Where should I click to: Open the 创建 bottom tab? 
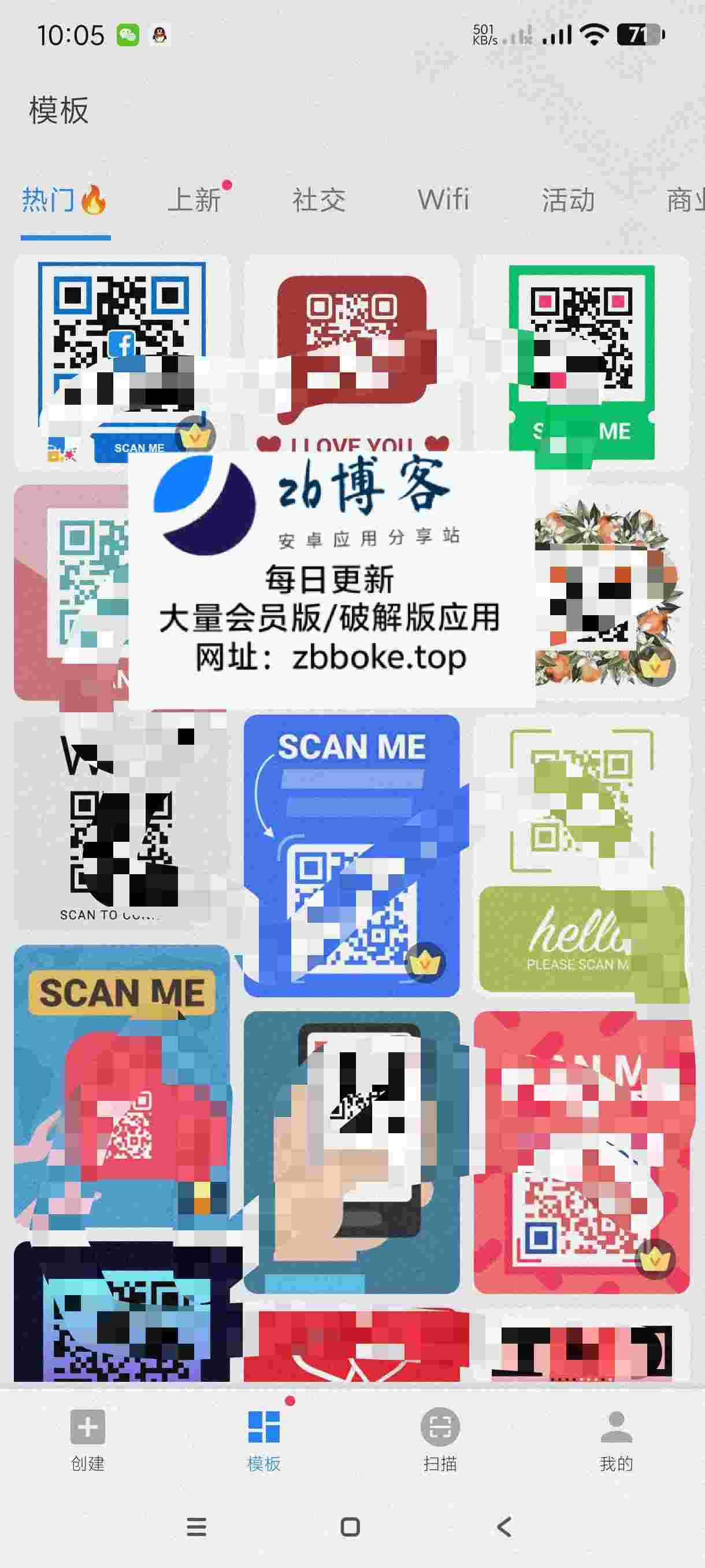pos(88,1439)
